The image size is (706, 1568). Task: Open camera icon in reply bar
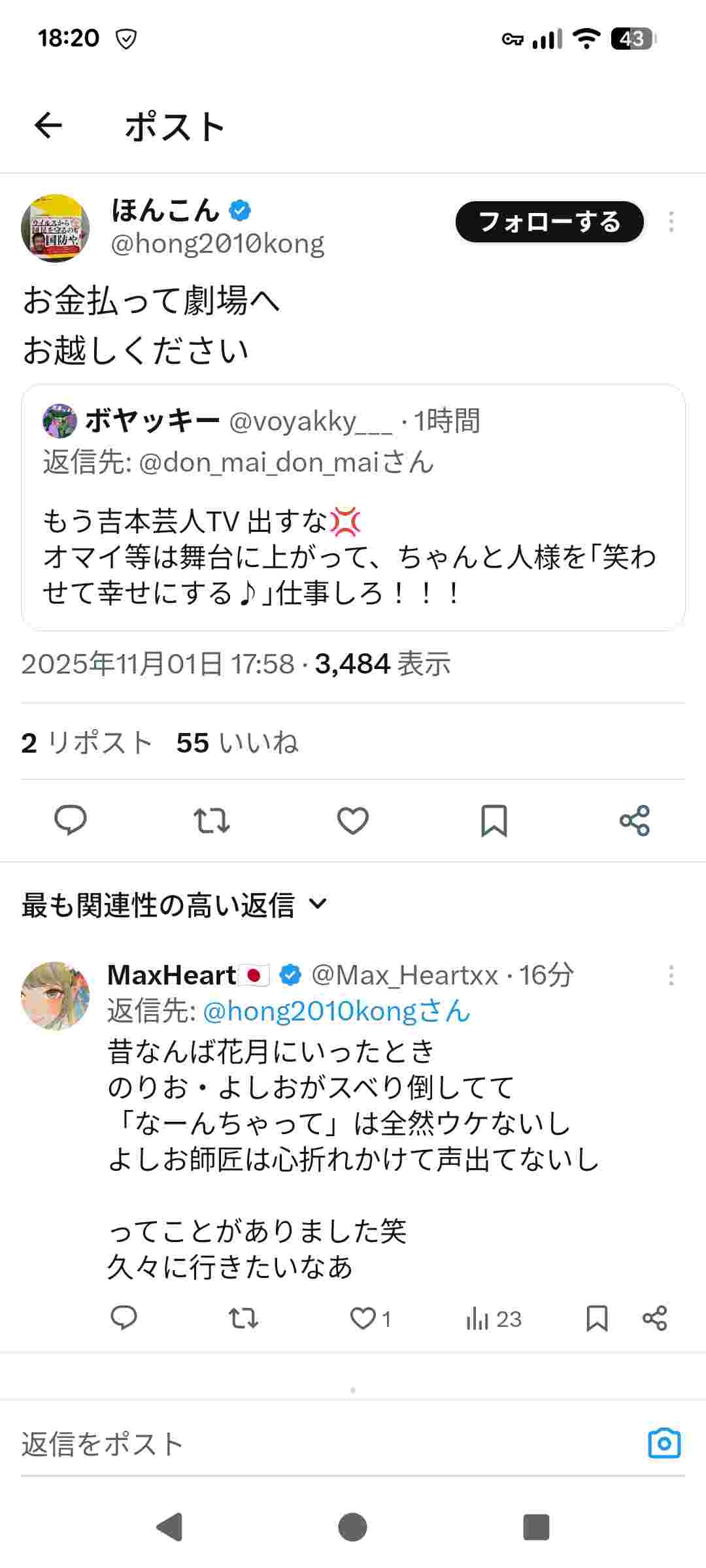point(664,1444)
